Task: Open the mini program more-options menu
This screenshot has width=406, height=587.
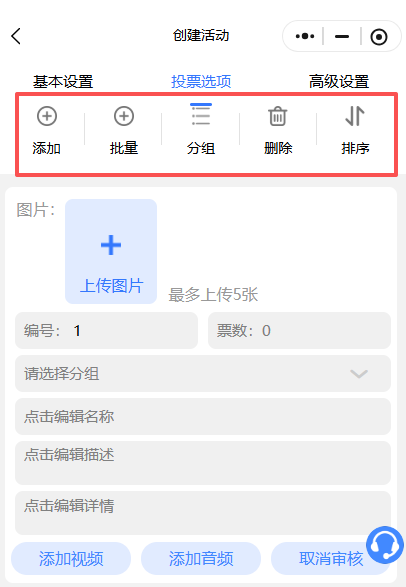Action: coord(305,36)
